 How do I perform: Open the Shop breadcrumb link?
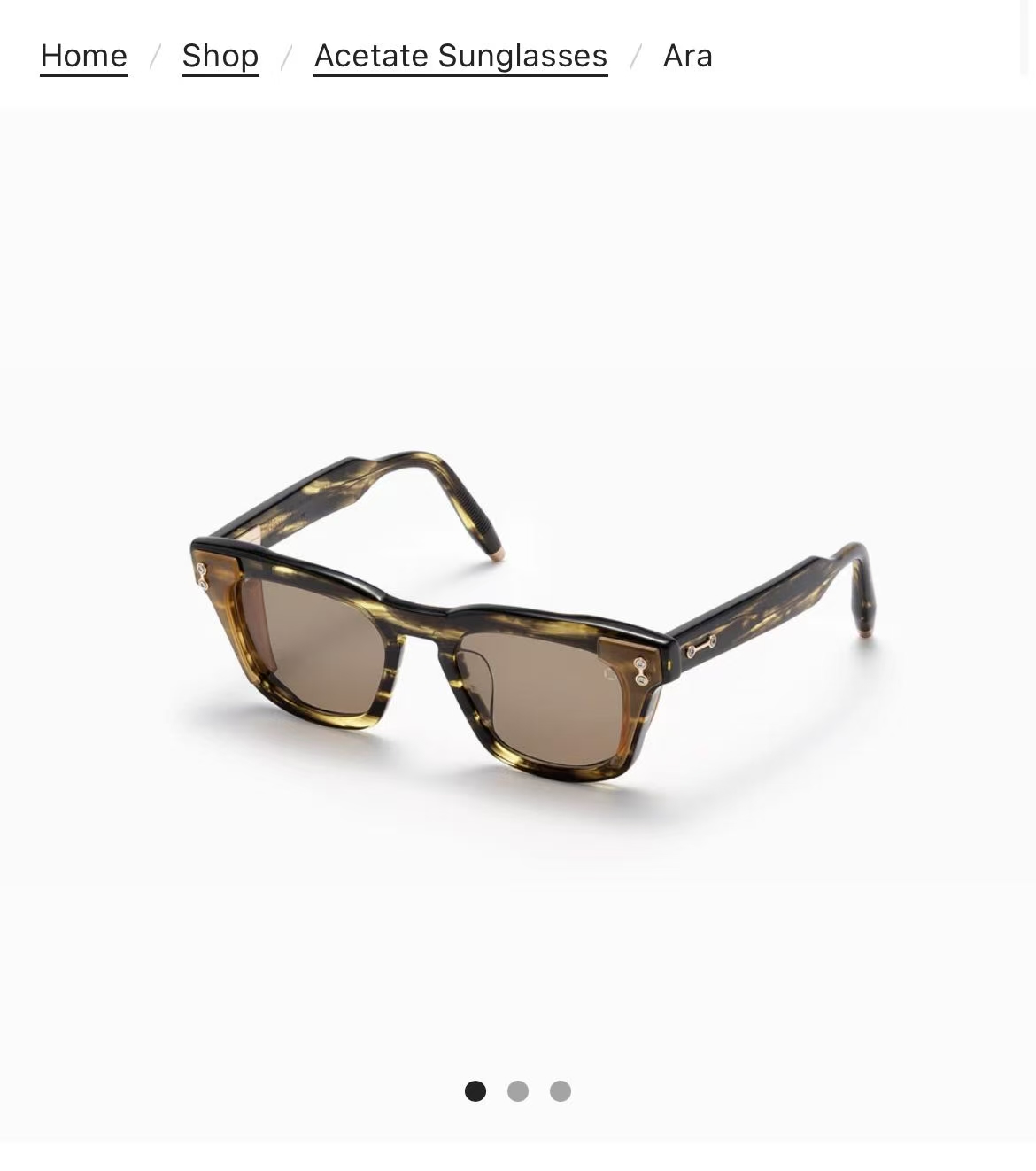click(x=220, y=56)
